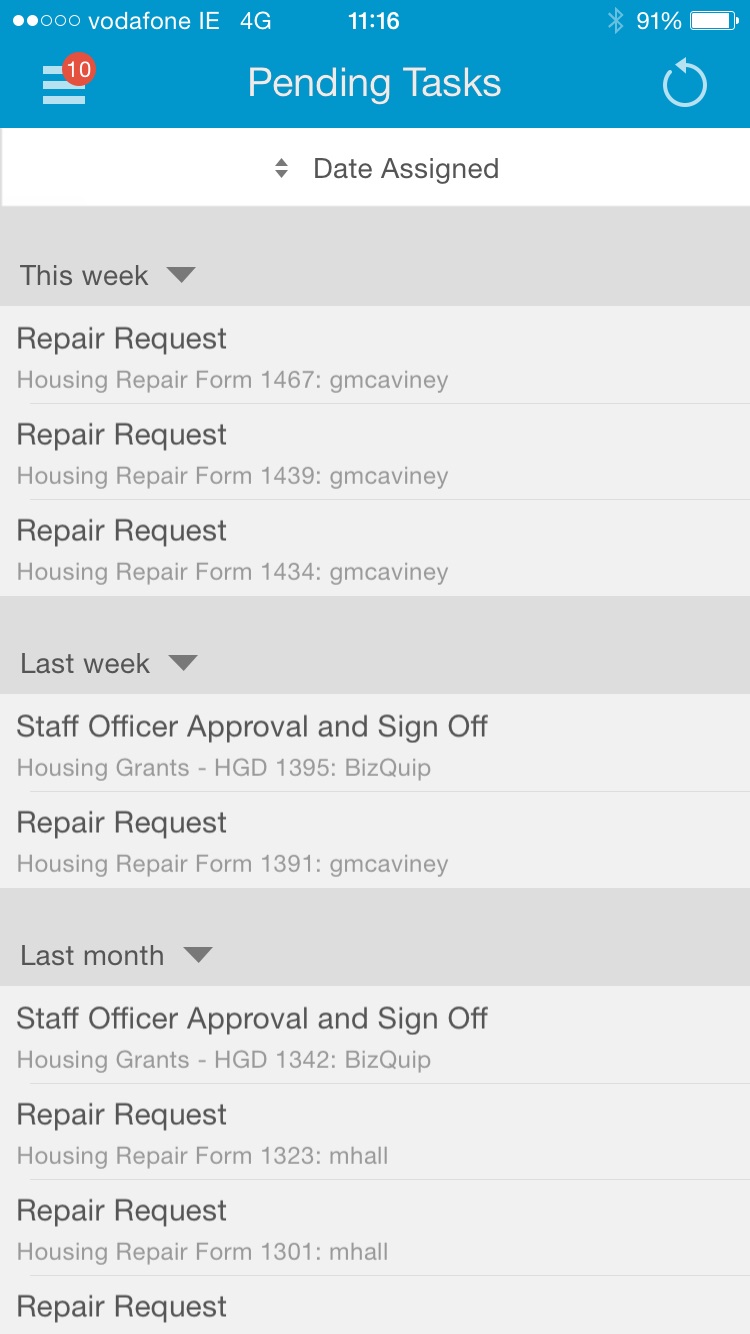
Task: View Housing Repair Form 1391 request
Action: pos(375,841)
